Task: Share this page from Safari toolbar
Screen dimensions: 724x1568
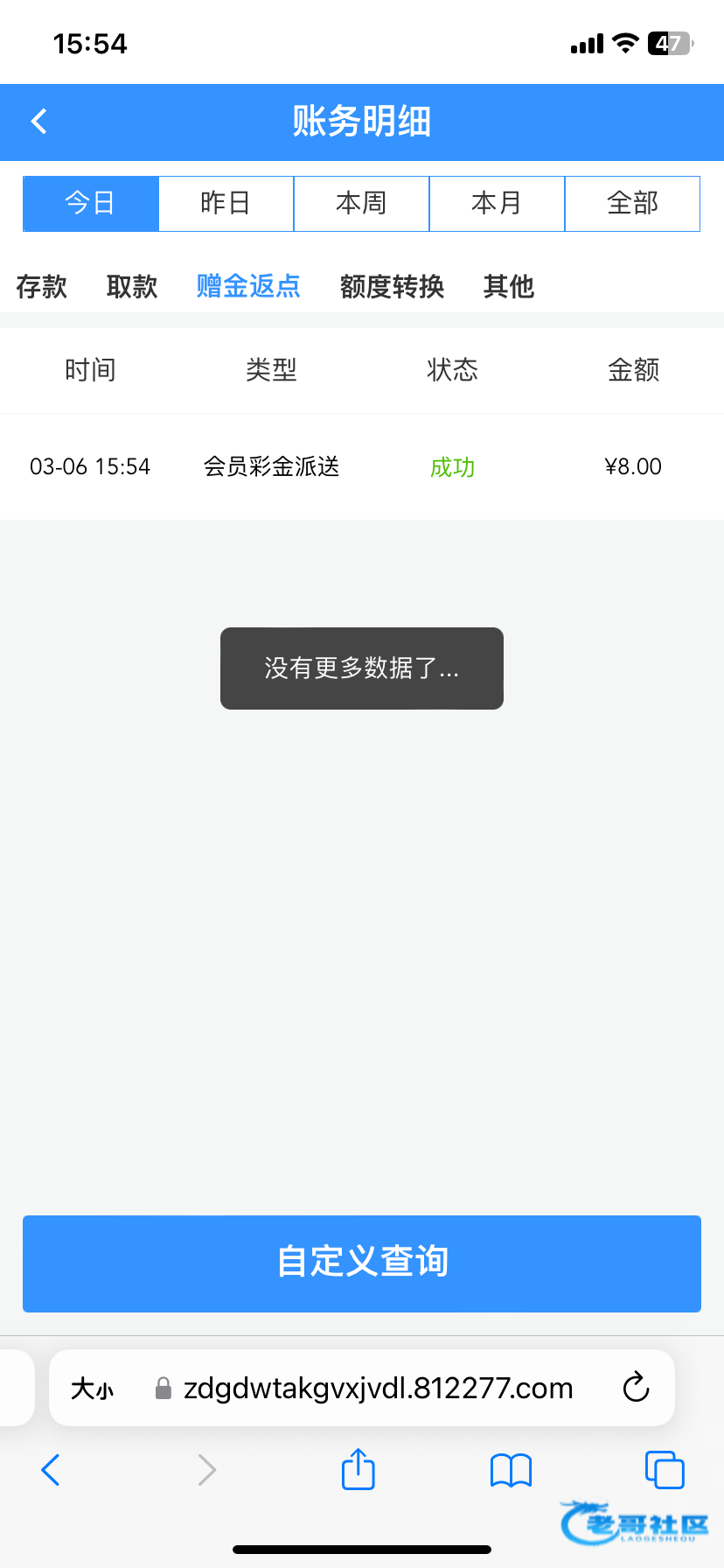Action: 358,1469
